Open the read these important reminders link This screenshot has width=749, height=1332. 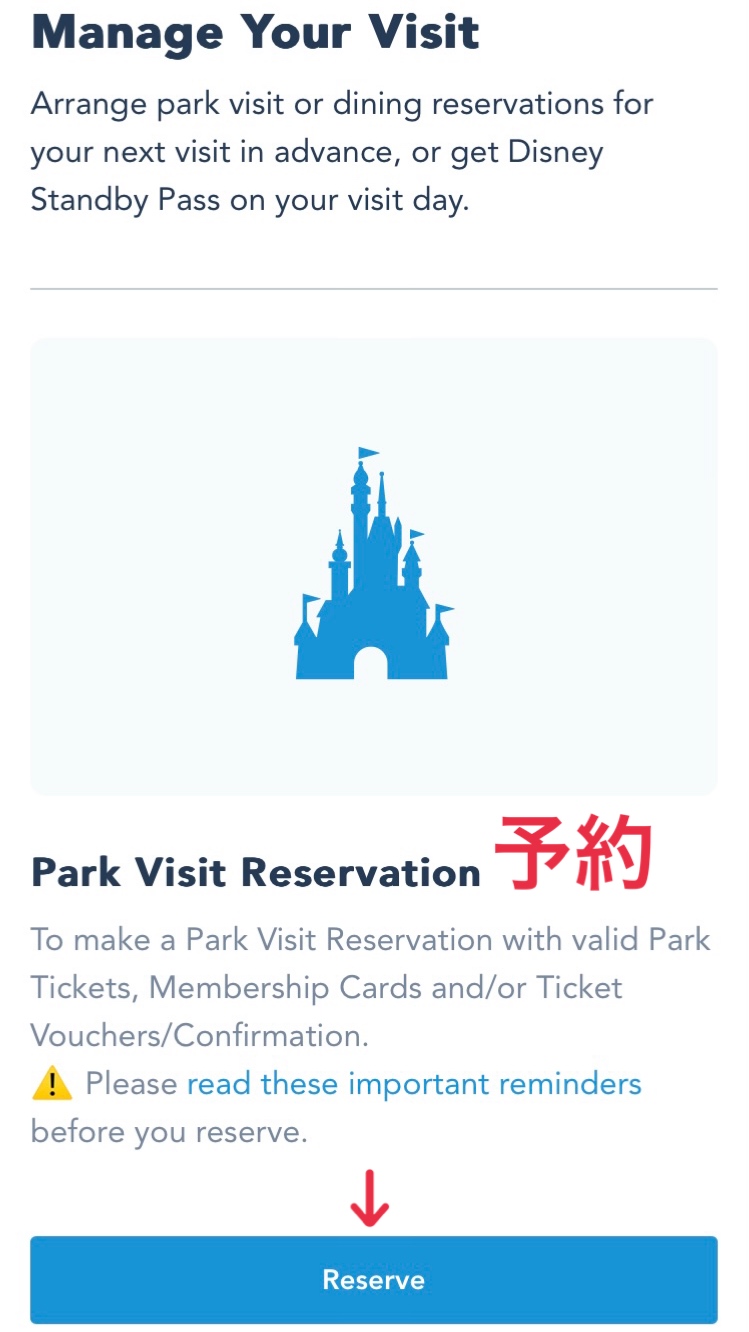414,1084
